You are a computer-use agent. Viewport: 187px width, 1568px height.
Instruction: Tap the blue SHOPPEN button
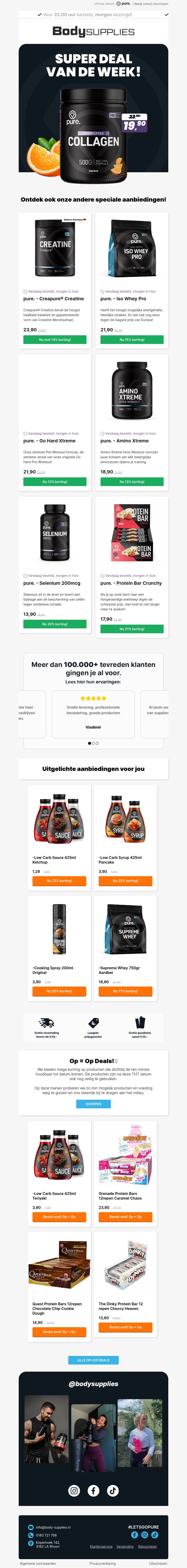coord(93,1104)
